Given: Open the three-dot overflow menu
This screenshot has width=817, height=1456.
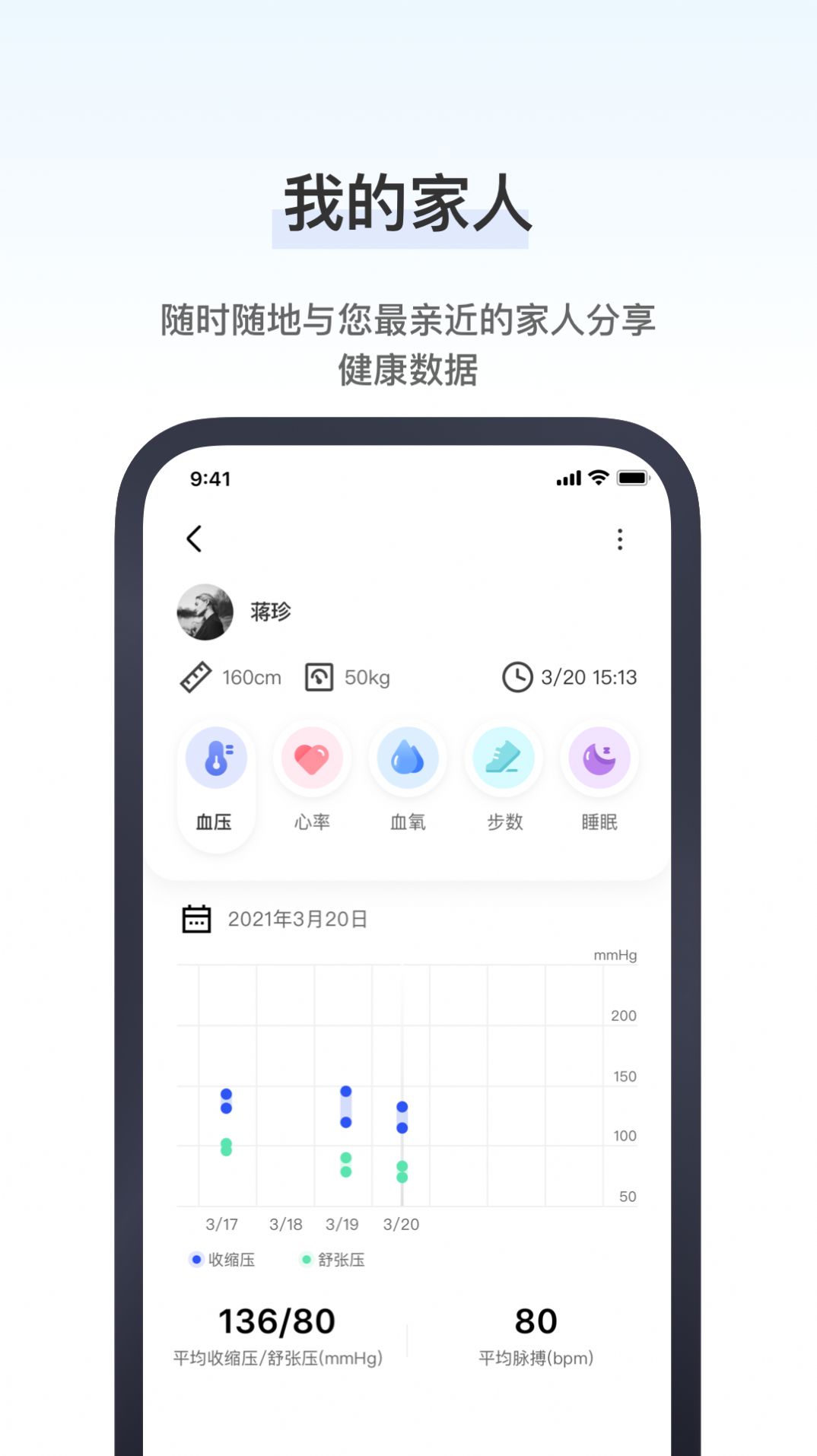Looking at the screenshot, I should [x=621, y=539].
